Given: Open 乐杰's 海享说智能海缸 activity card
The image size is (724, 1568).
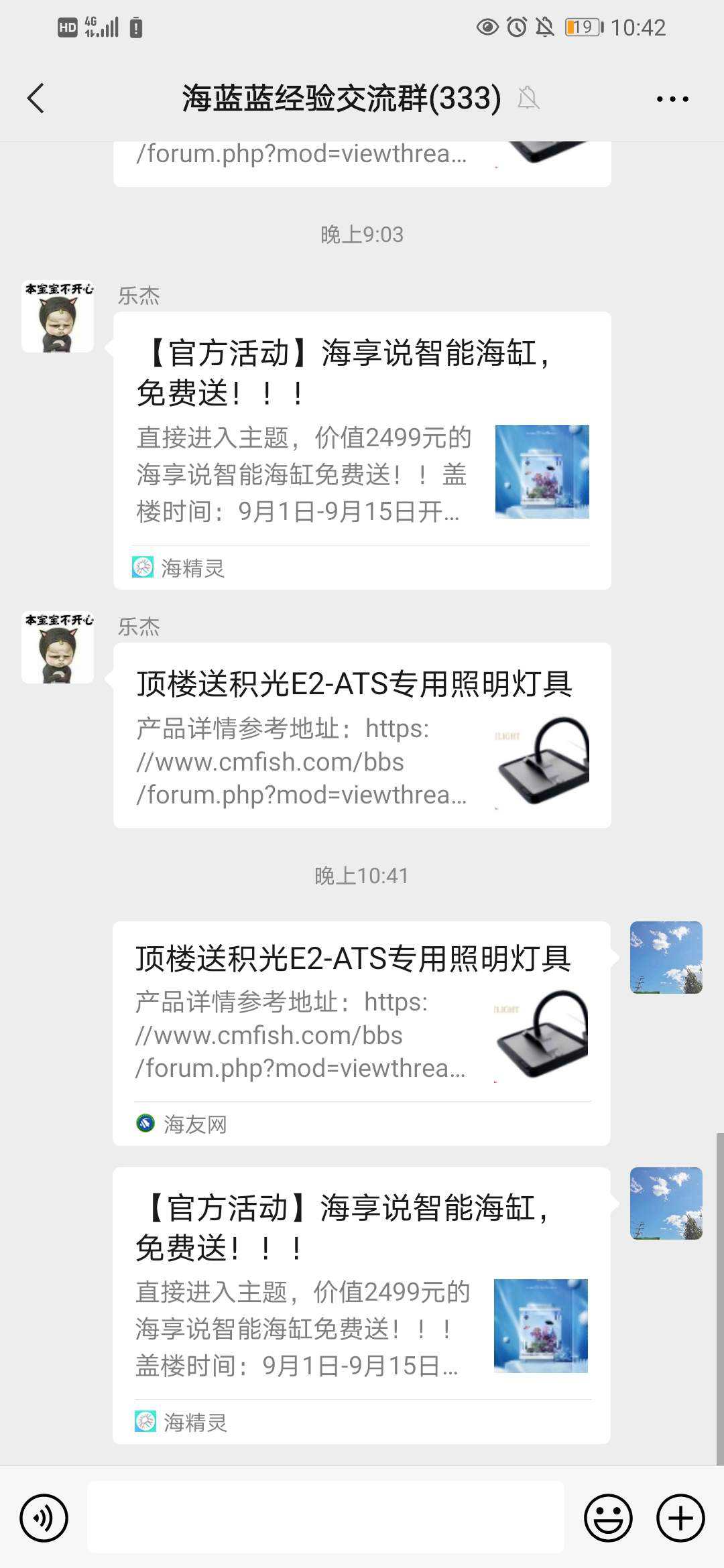Looking at the screenshot, I should (362, 449).
